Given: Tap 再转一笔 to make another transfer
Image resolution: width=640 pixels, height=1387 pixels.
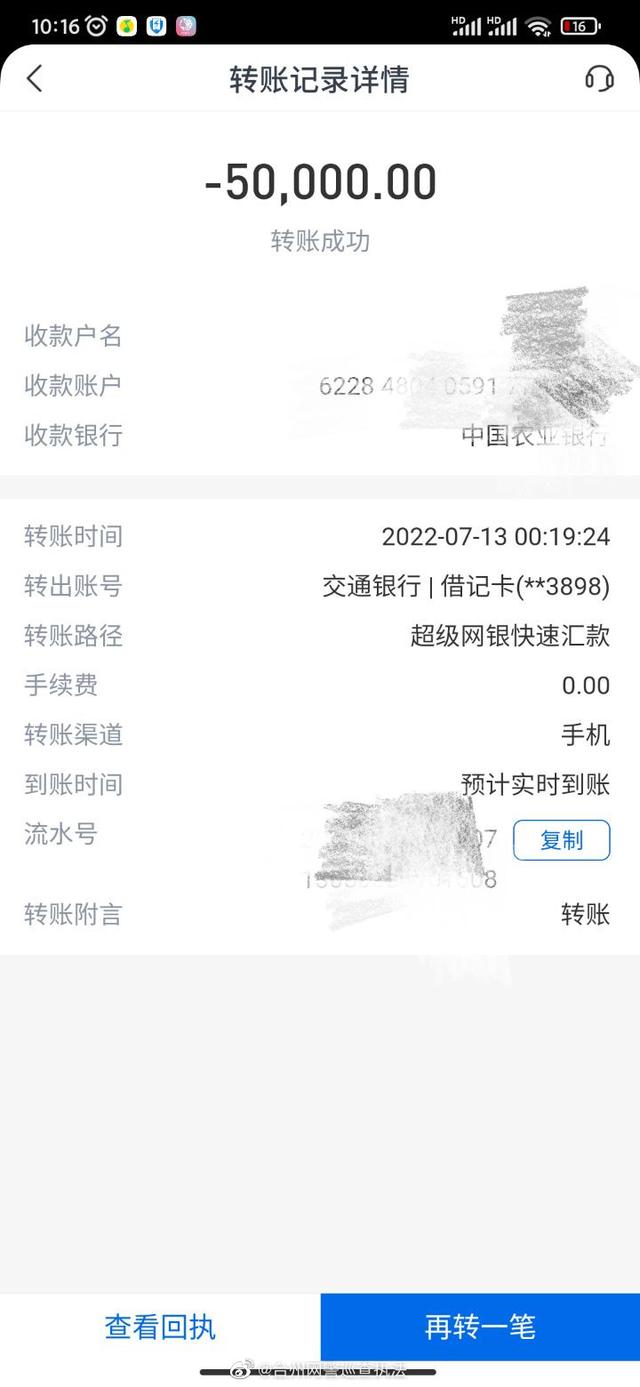Looking at the screenshot, I should (x=480, y=1327).
